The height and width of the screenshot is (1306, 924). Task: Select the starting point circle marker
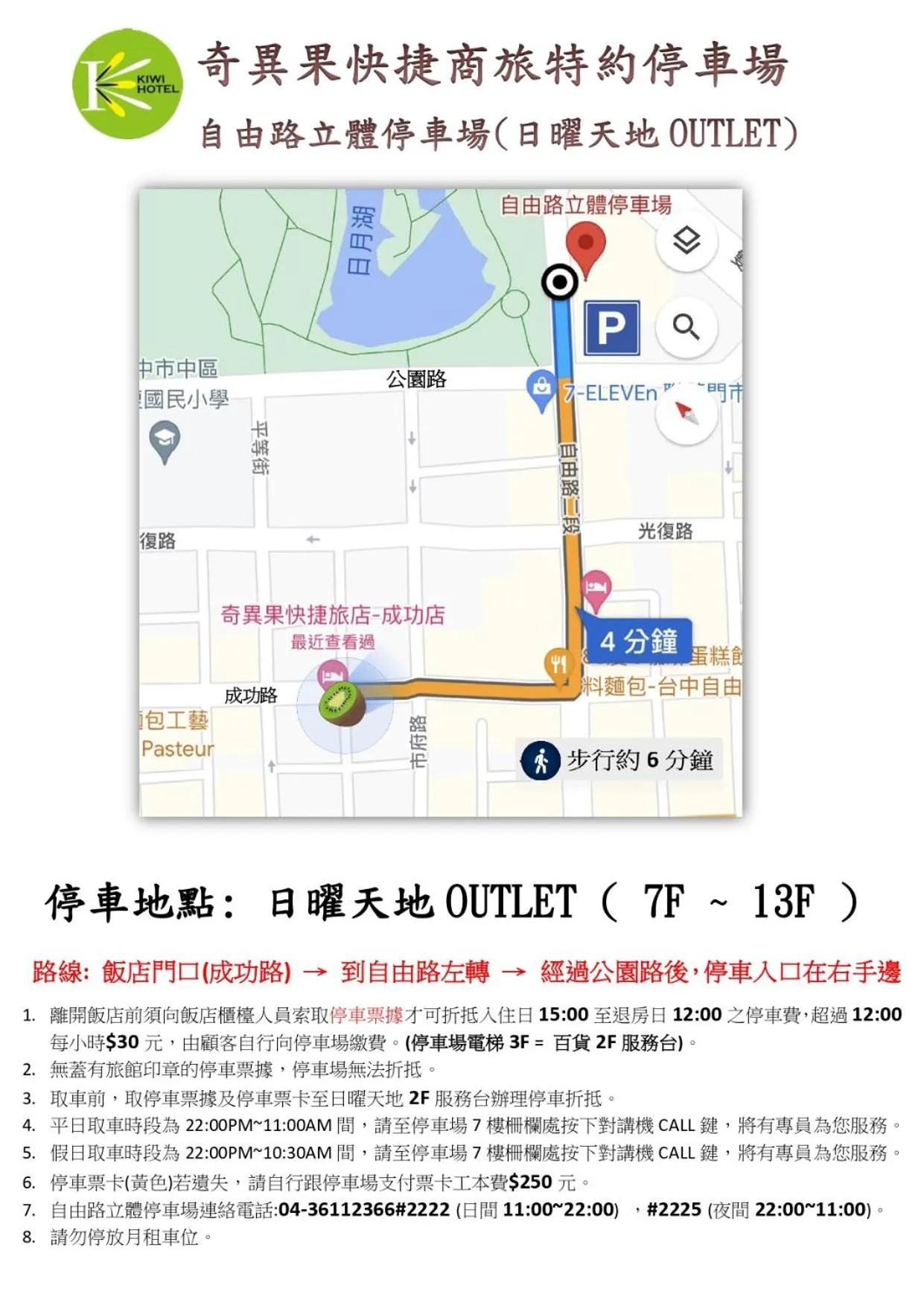point(560,281)
